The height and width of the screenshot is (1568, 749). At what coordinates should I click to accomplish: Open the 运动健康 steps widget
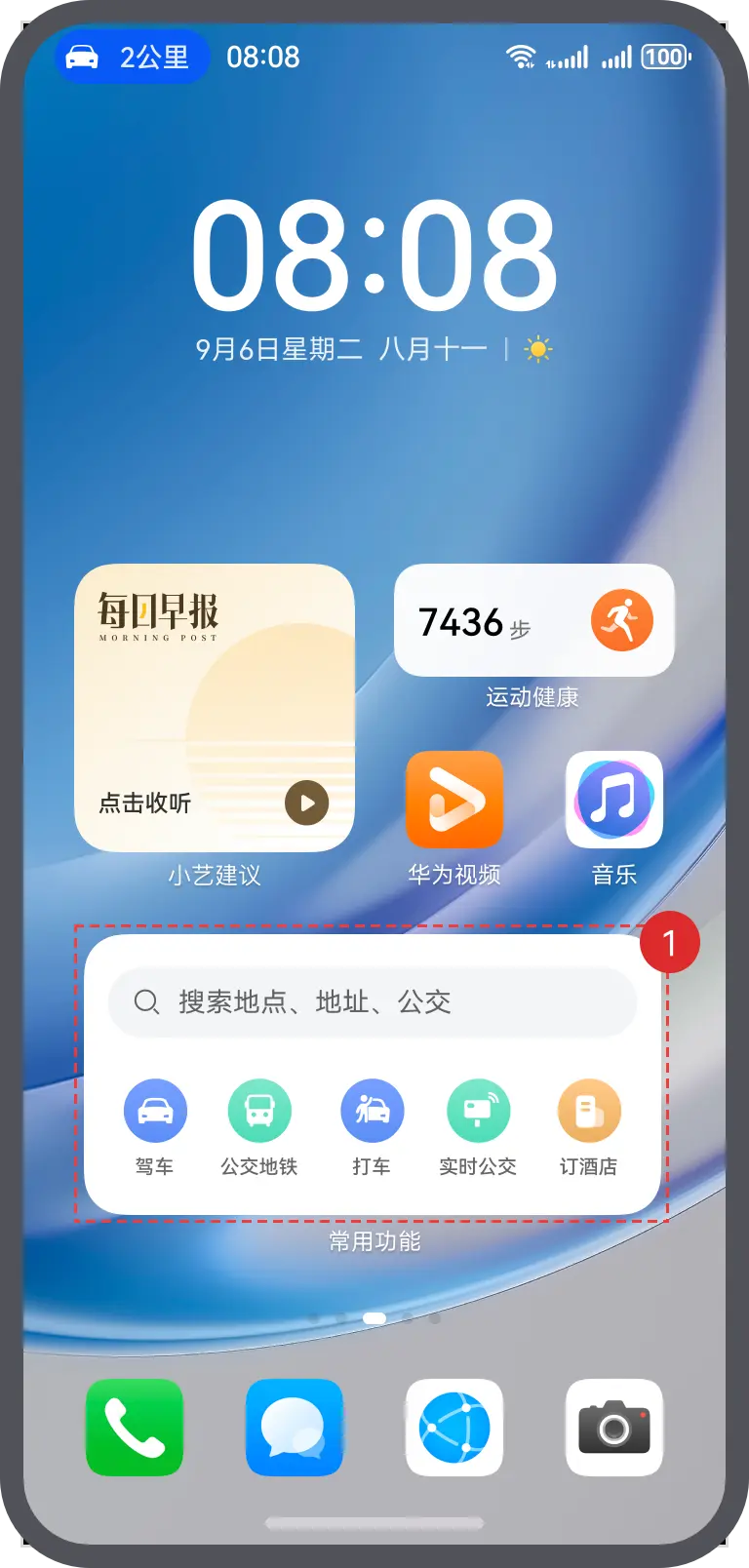pyautogui.click(x=533, y=621)
